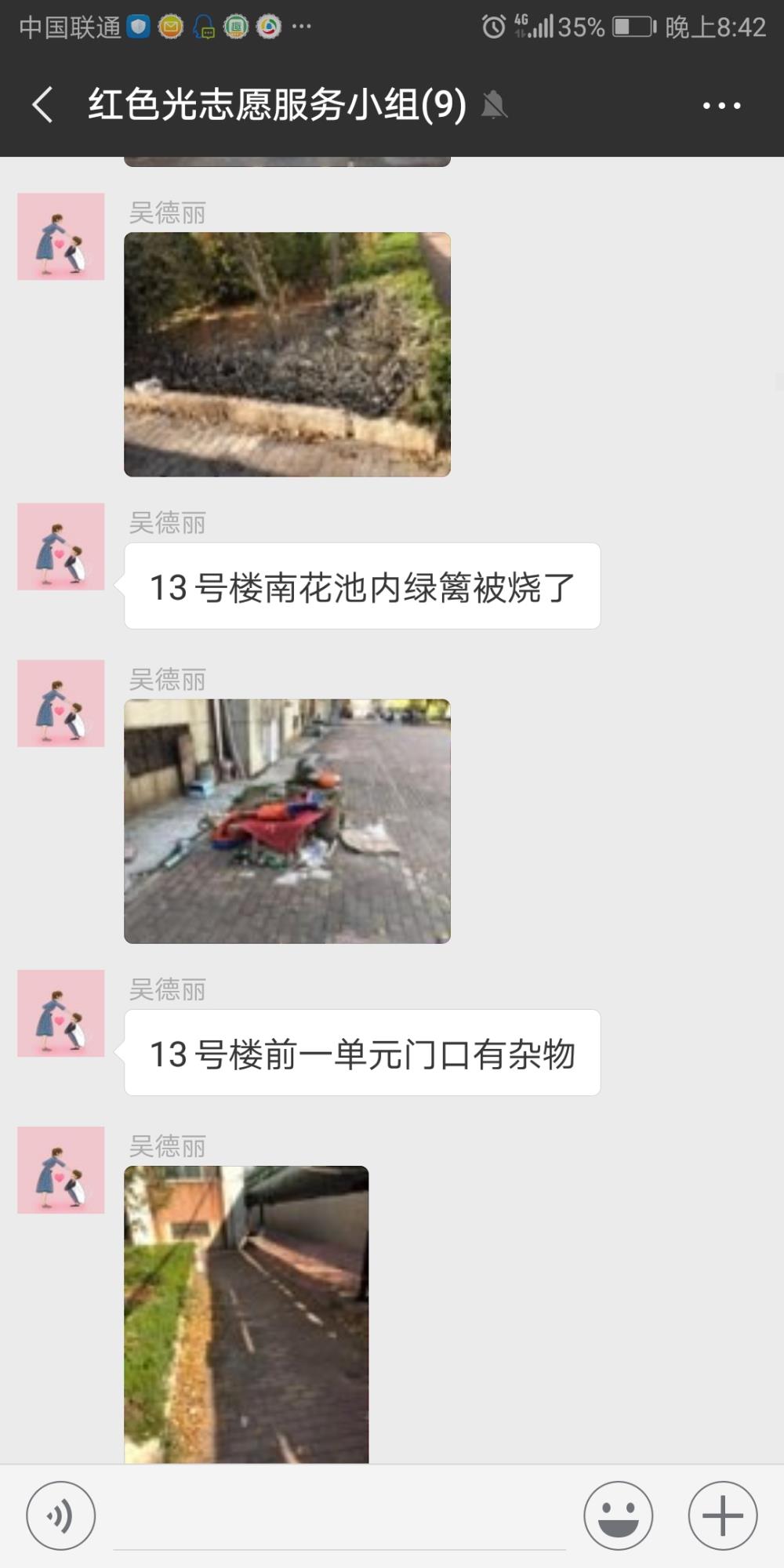Open the photo of the brick walkway
784x1568 pixels.
[246, 1315]
